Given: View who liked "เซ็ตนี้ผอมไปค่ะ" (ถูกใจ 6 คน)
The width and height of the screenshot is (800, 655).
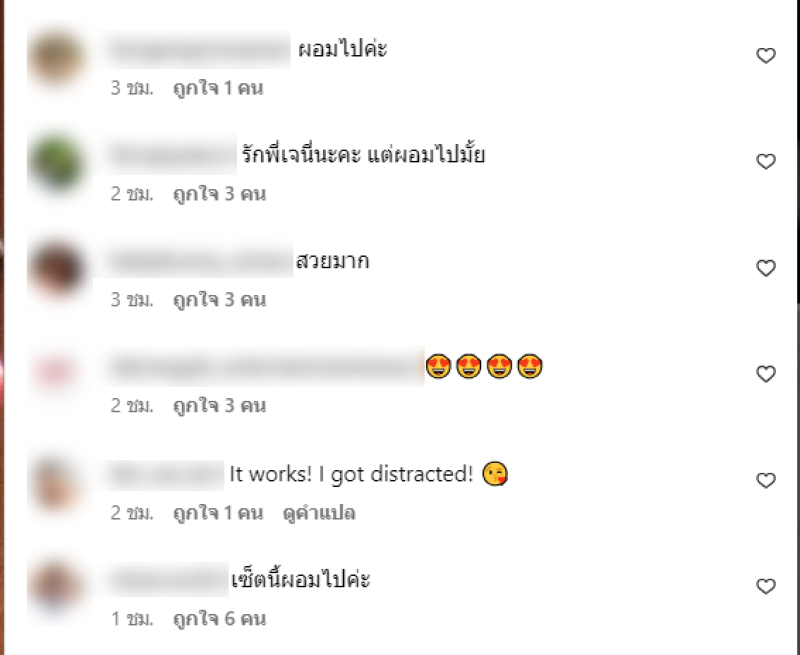Looking at the screenshot, I should pos(219,619).
